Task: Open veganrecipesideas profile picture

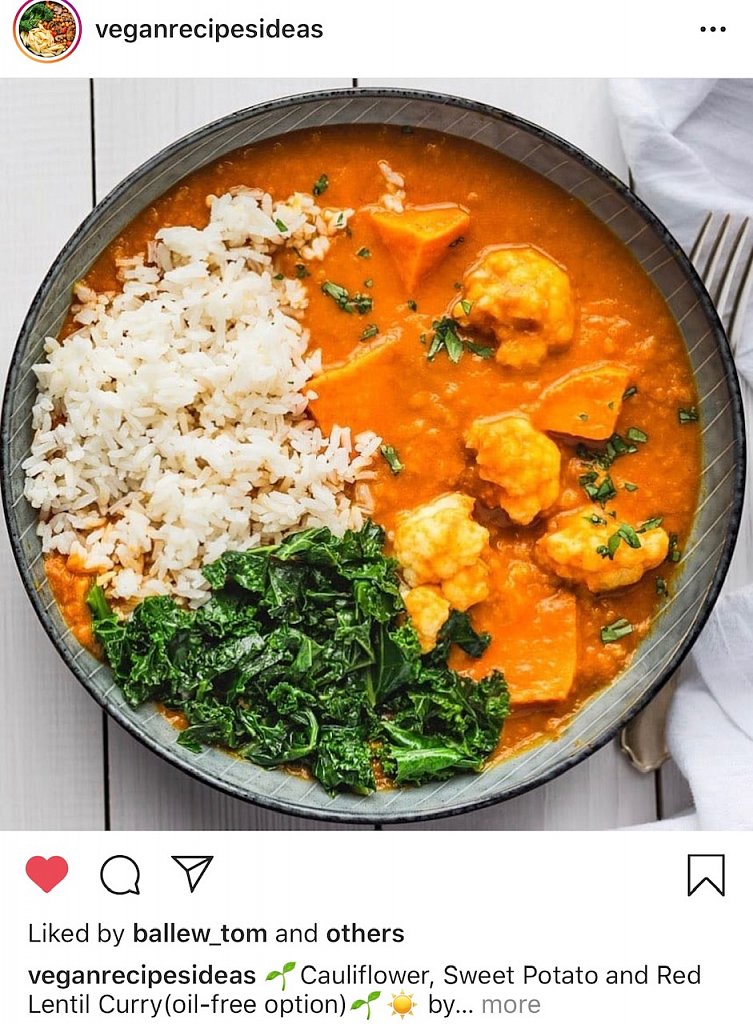Action: [46, 30]
